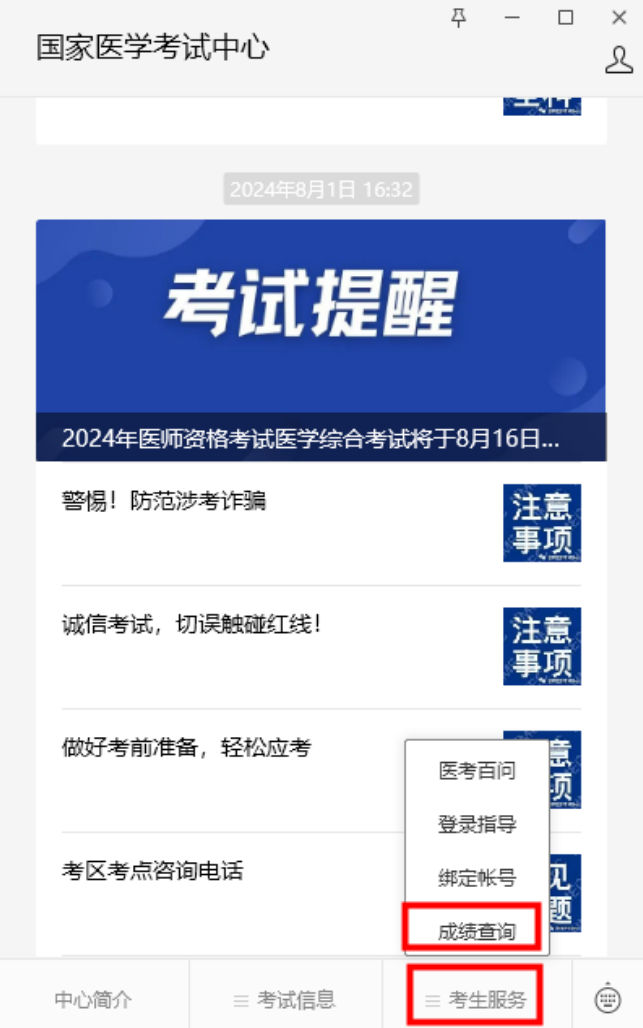Open 成绩查询 score lookup
The image size is (643, 1028).
[x=477, y=932]
